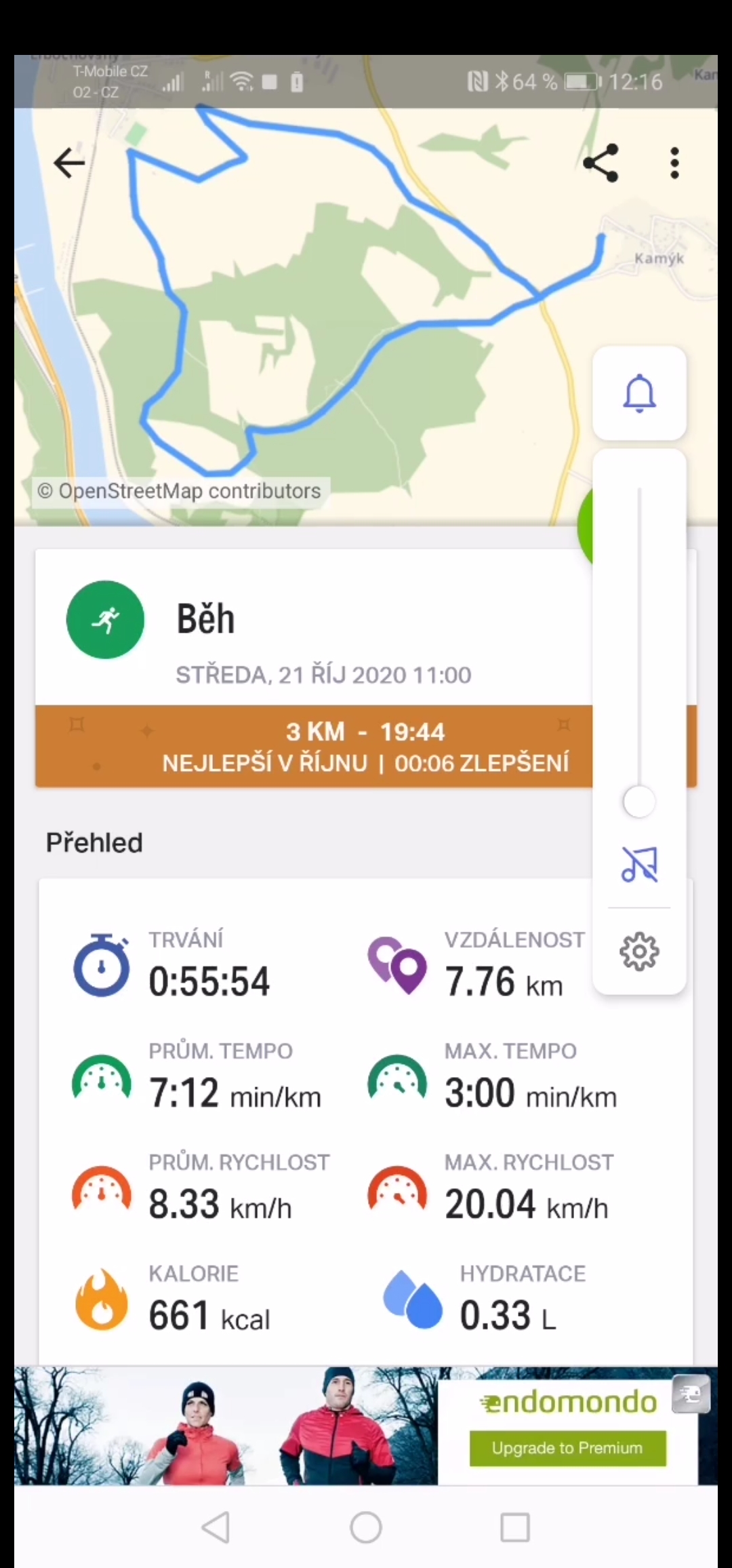Go back using the arrow icon

69,163
